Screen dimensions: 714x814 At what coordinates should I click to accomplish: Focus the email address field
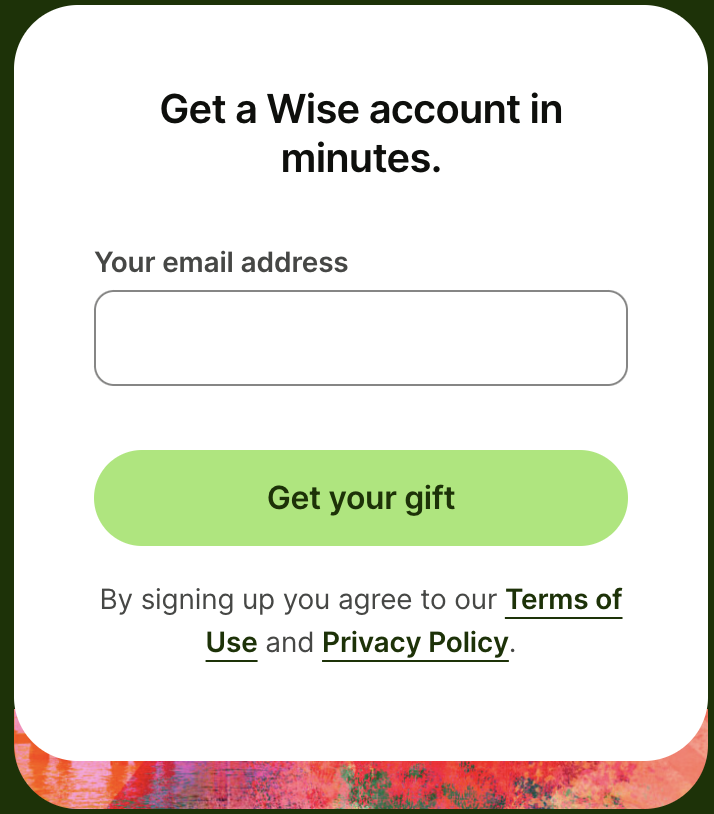tap(360, 338)
